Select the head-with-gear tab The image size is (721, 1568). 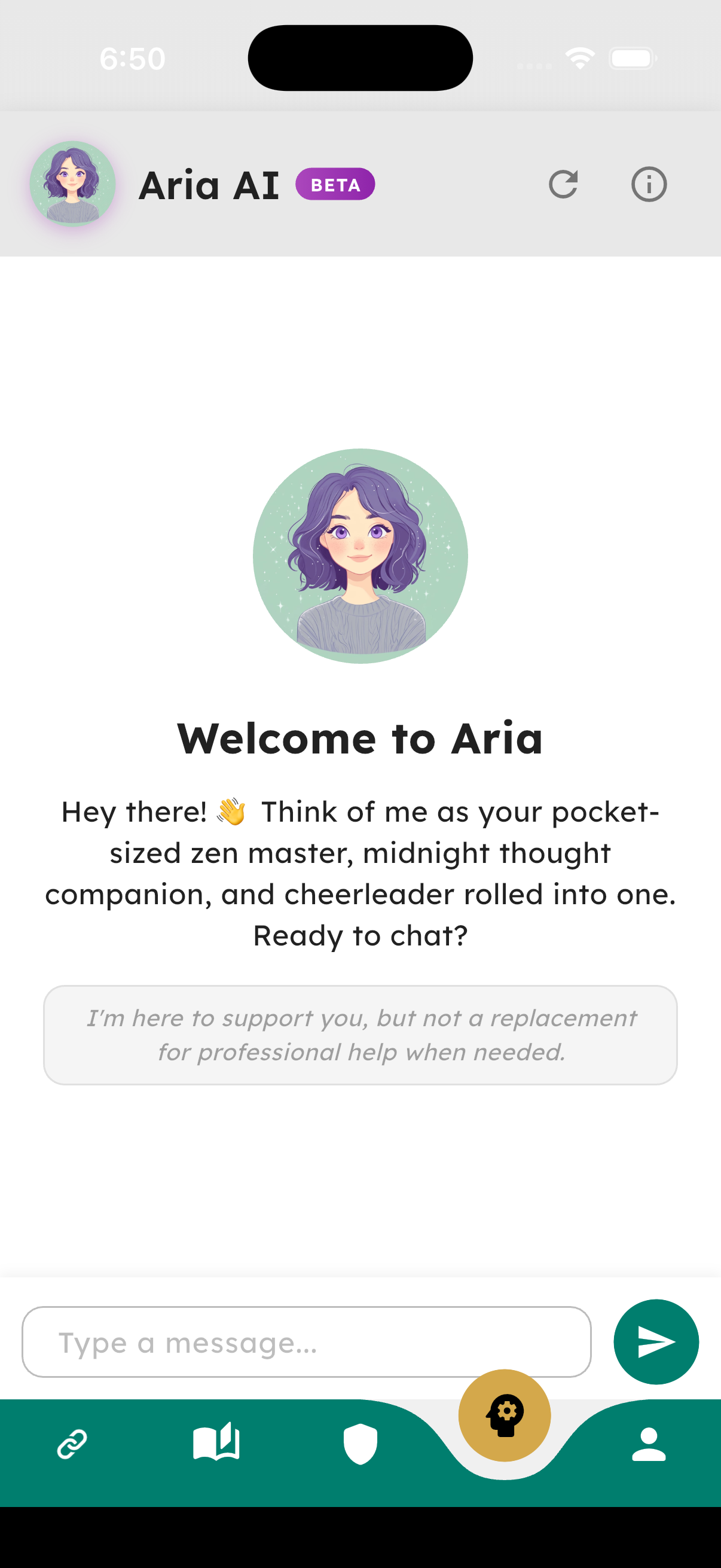pyautogui.click(x=505, y=1416)
